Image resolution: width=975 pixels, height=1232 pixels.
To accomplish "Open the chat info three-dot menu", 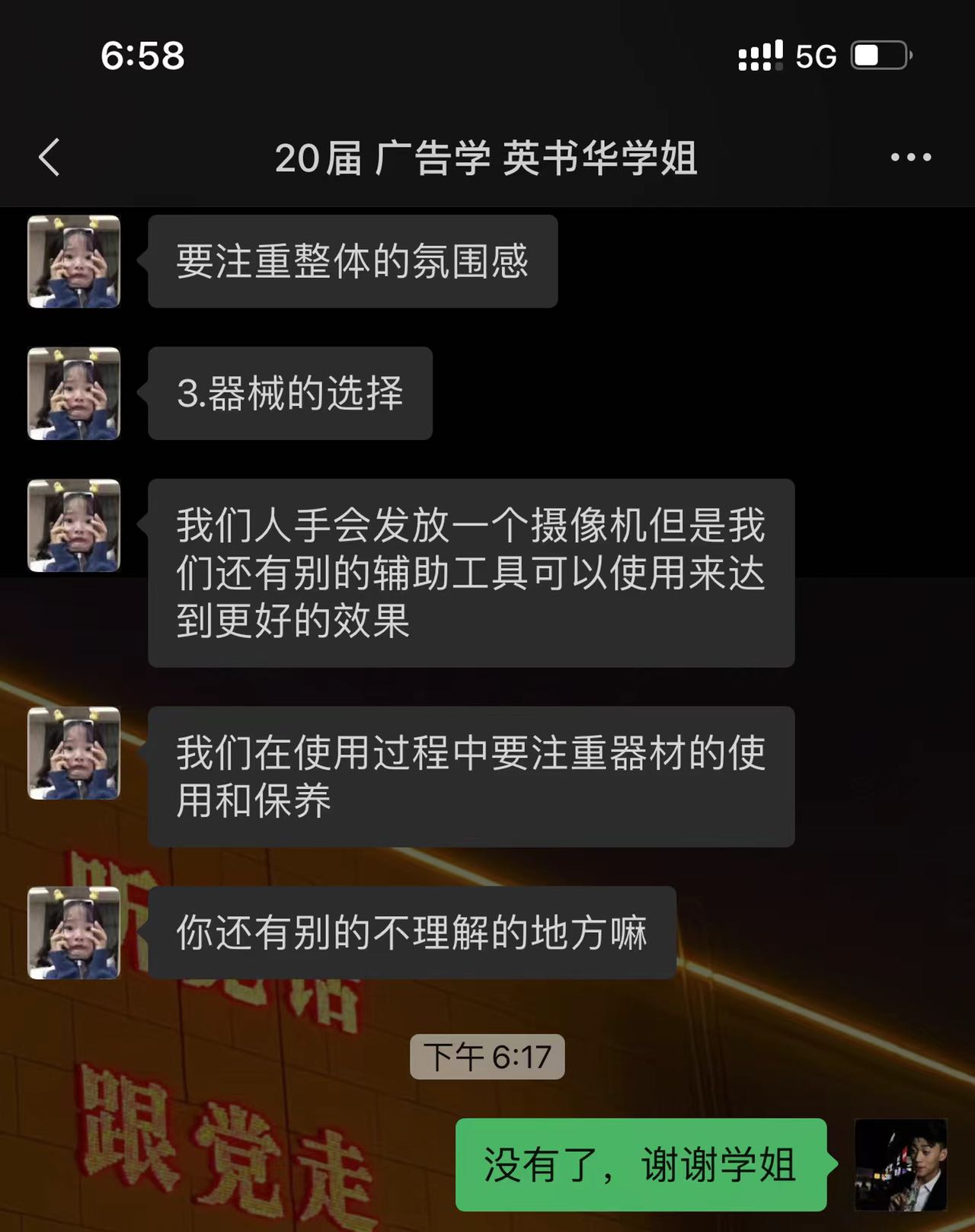I will click(911, 158).
